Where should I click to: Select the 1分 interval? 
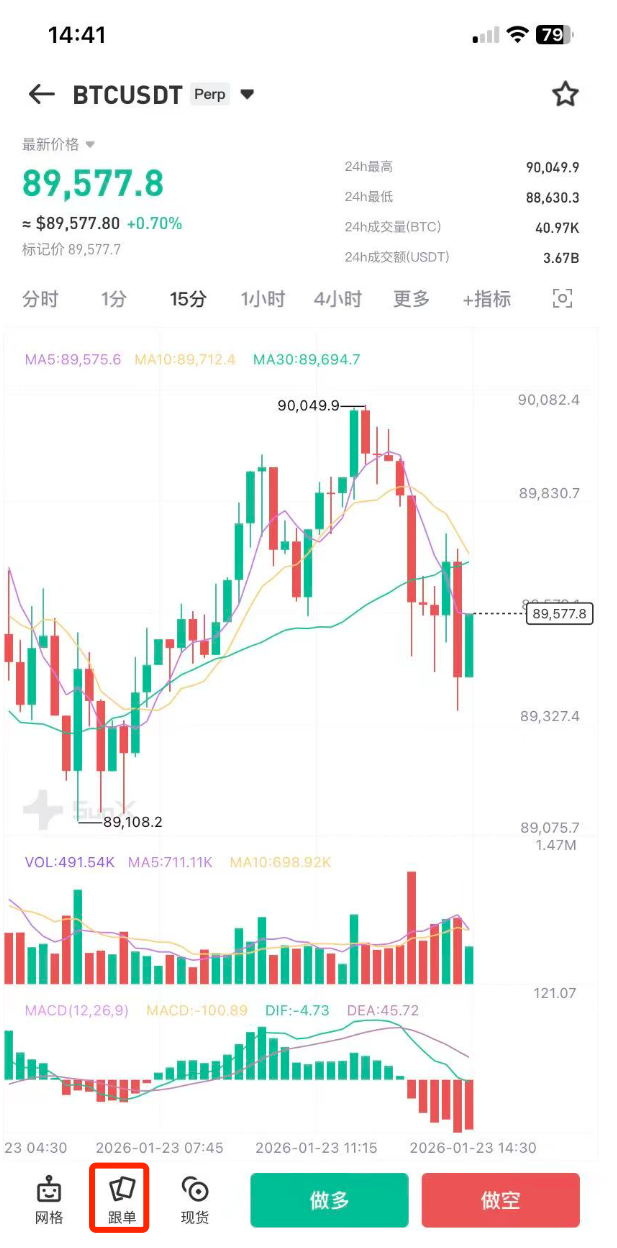pyautogui.click(x=114, y=299)
